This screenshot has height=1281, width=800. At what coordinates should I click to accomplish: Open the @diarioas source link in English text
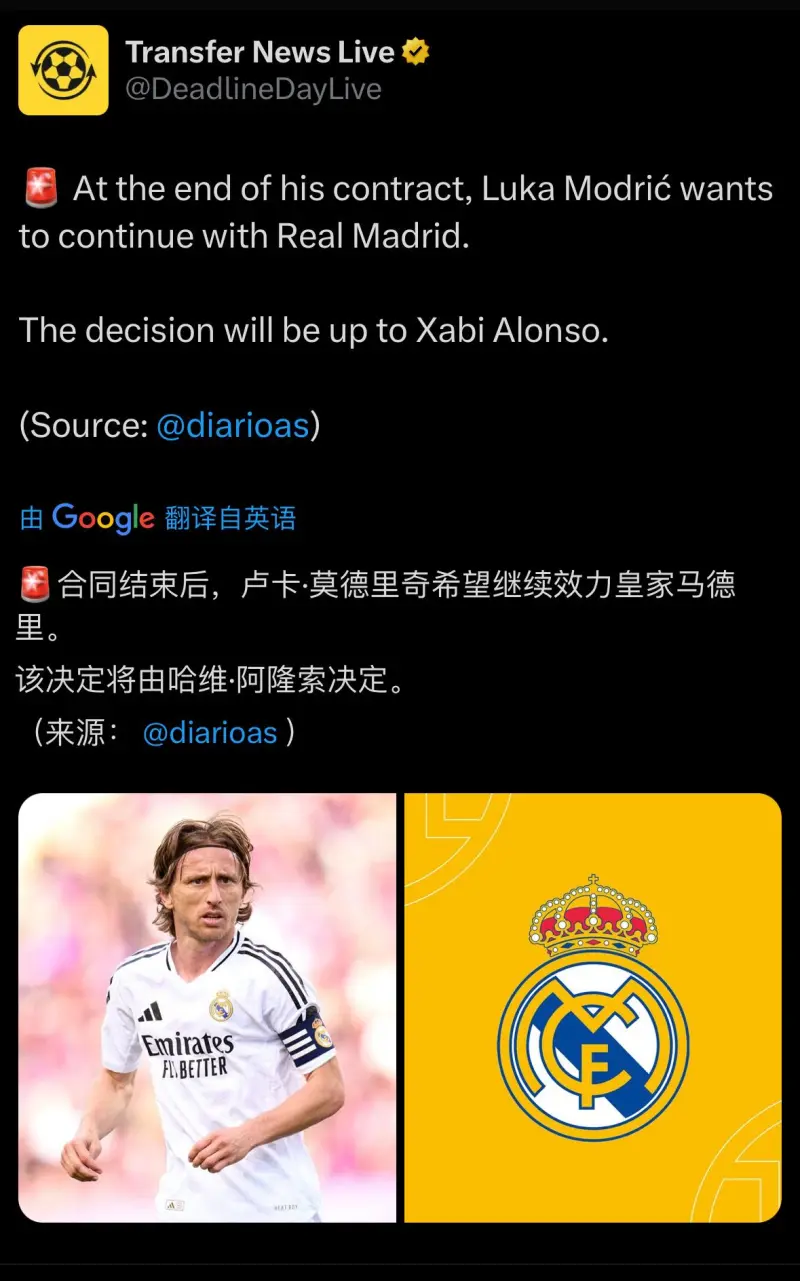coord(234,424)
